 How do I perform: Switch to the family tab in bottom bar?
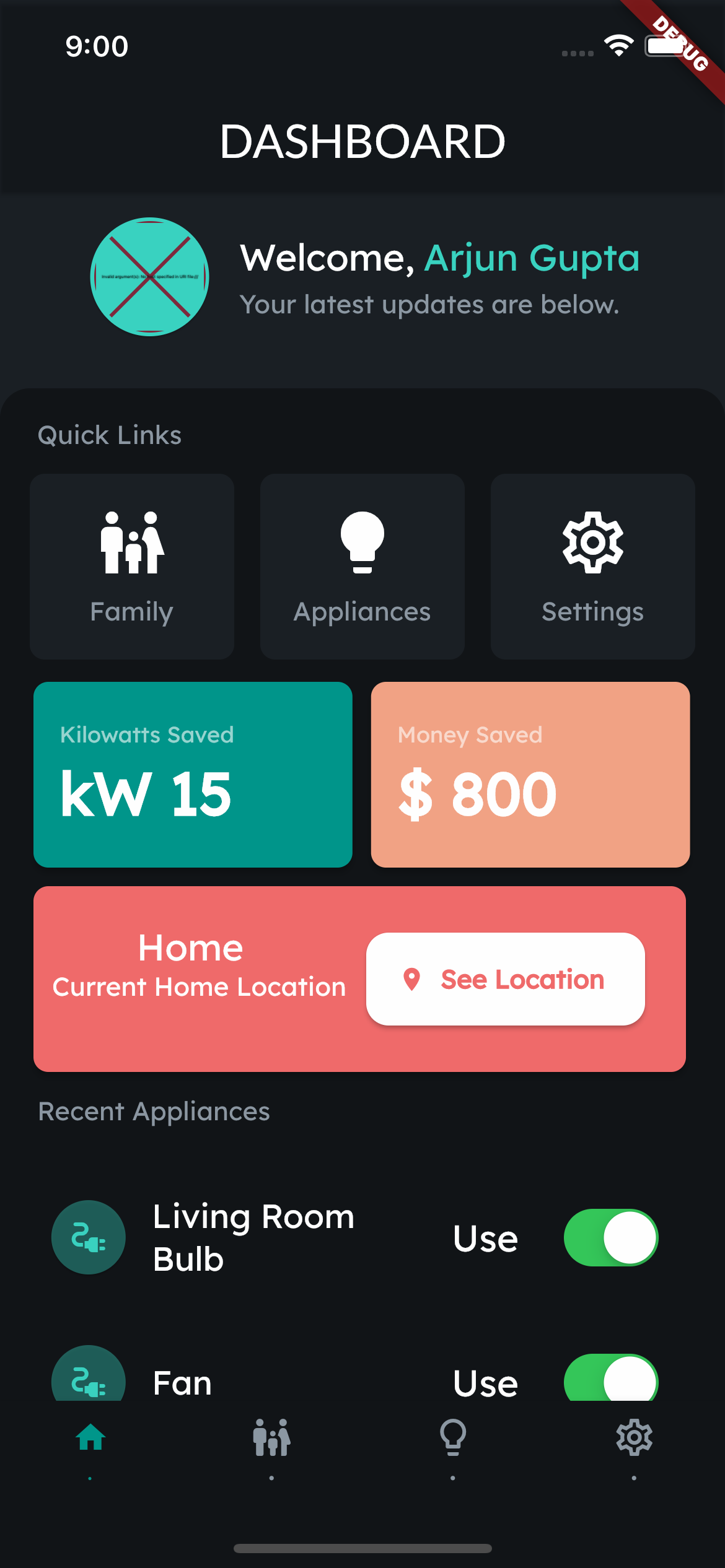point(271,1438)
